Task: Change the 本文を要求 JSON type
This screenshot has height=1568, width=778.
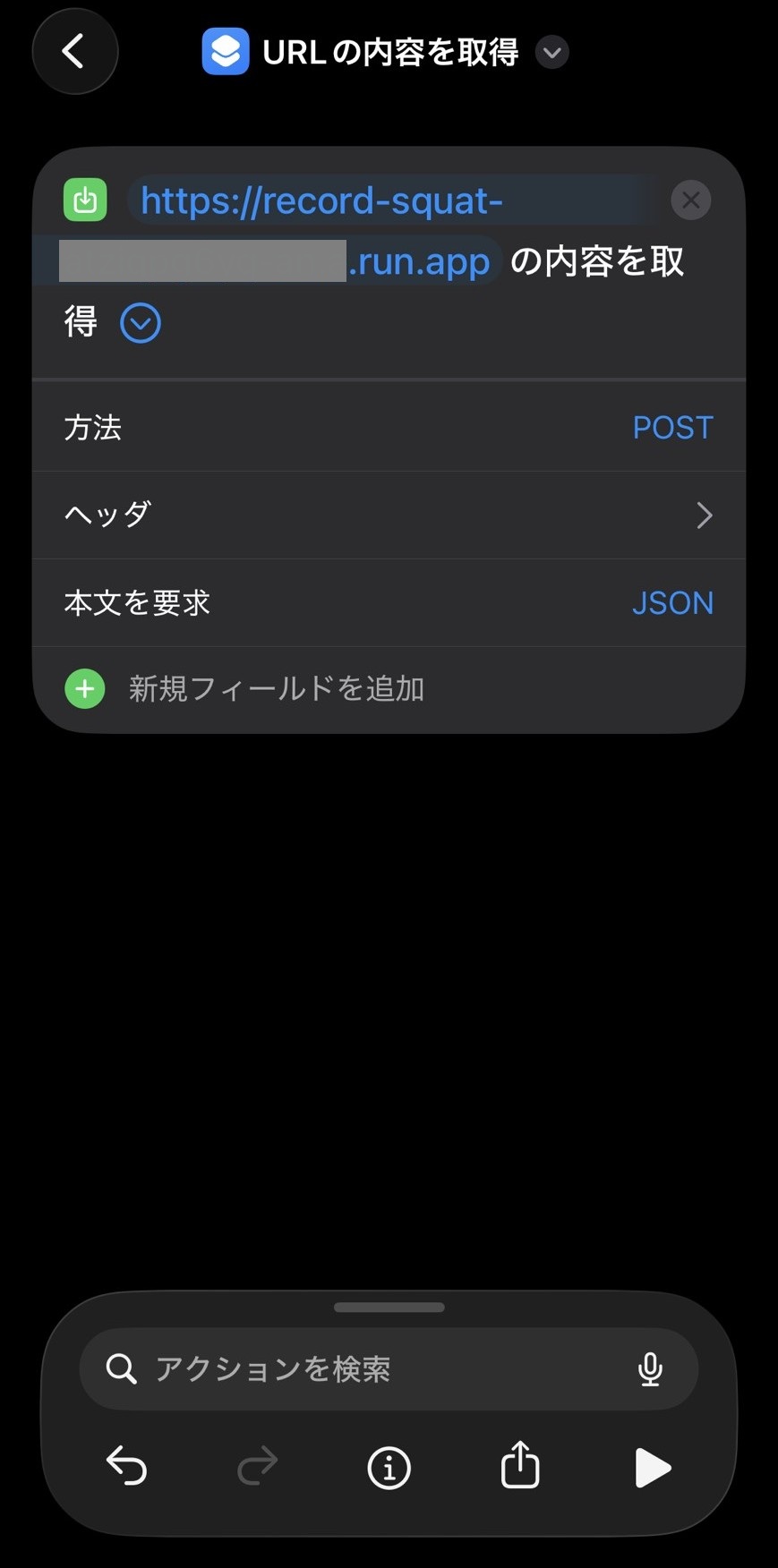Action: pyautogui.click(x=672, y=603)
